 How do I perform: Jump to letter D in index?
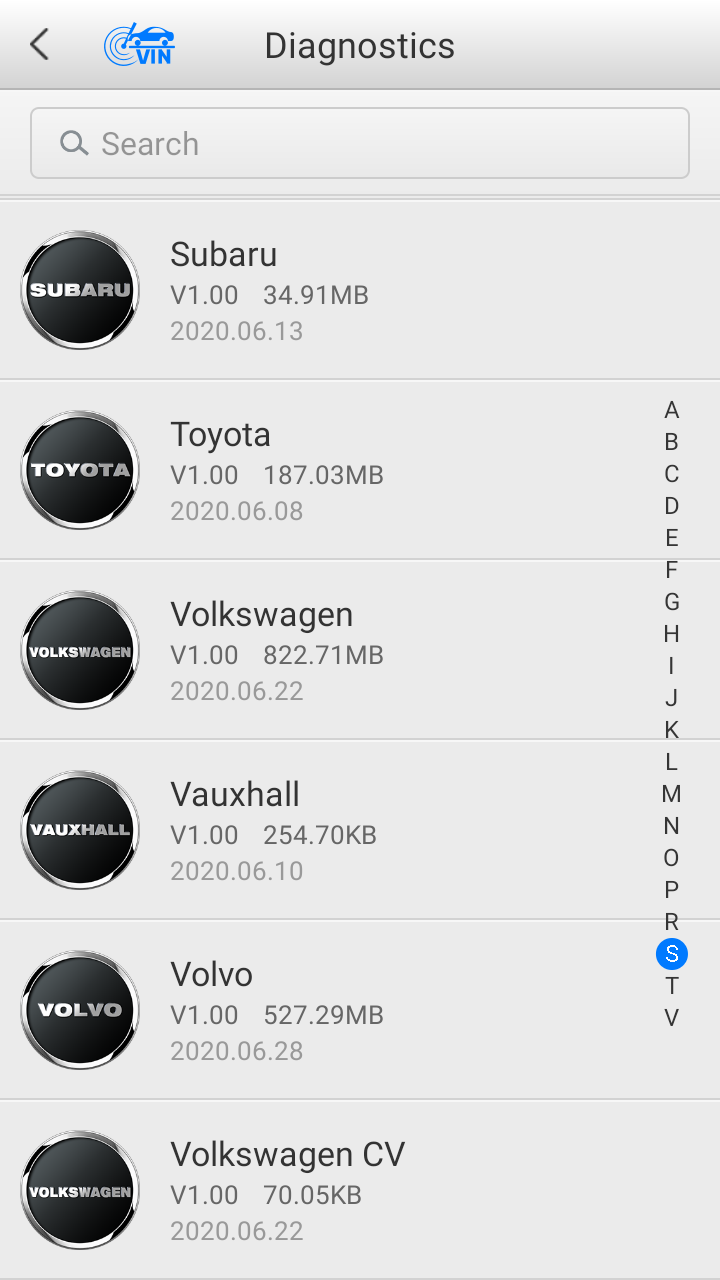click(x=672, y=506)
